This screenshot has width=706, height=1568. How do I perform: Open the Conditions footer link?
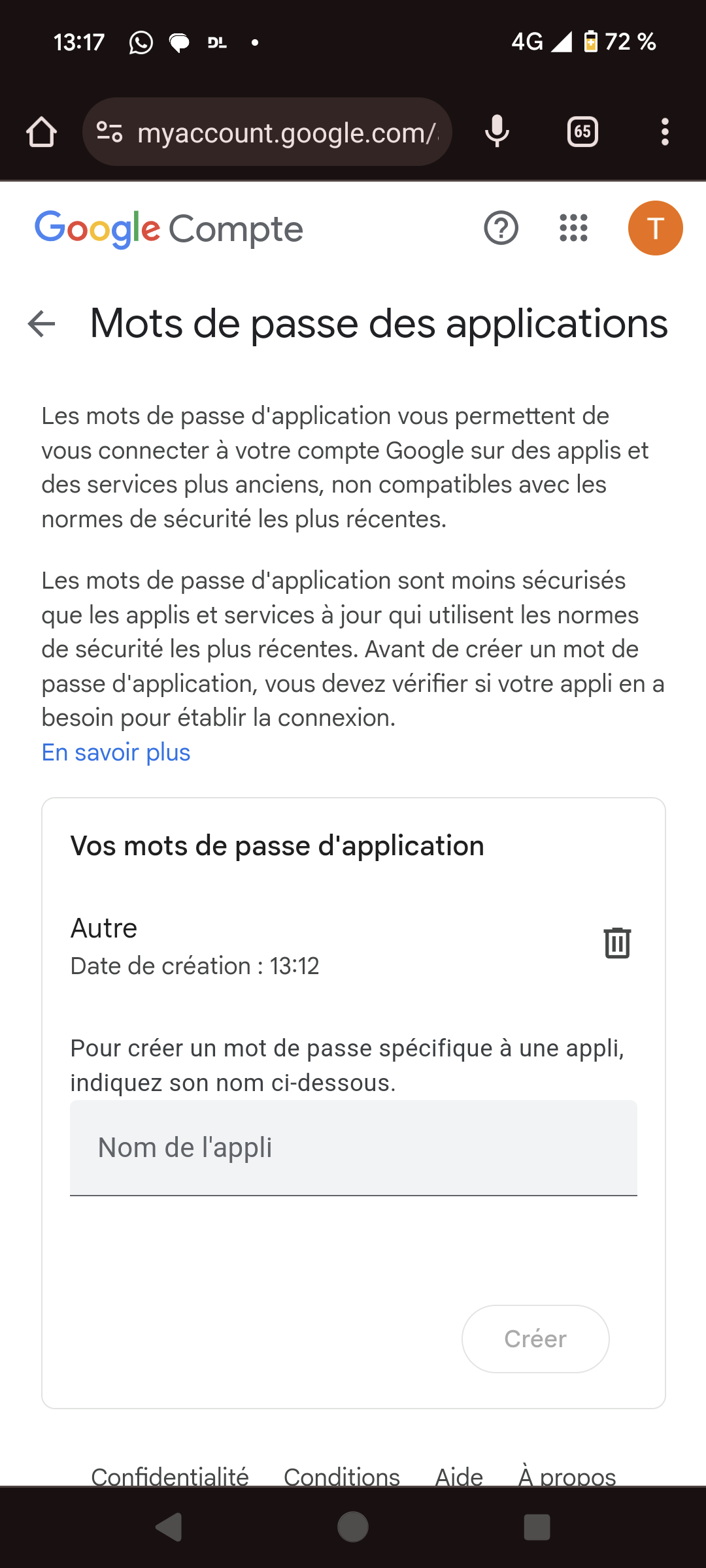pyautogui.click(x=342, y=1475)
